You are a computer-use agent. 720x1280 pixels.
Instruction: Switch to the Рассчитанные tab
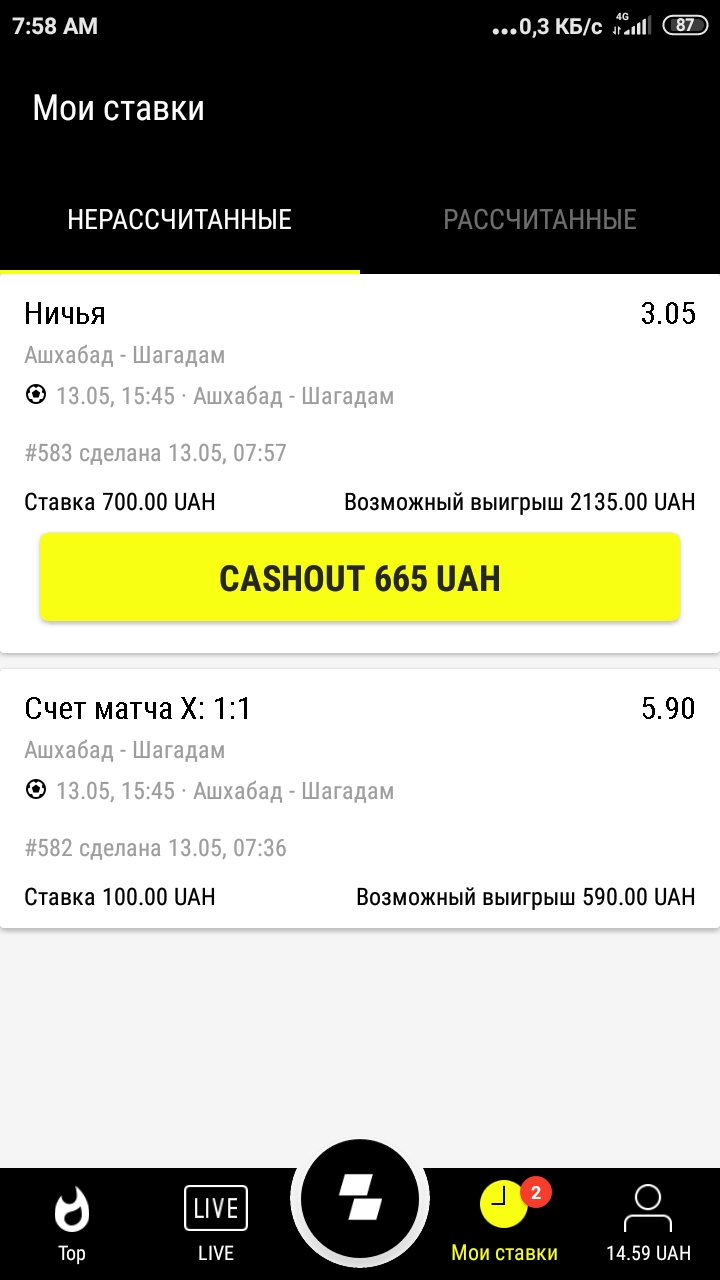point(540,220)
